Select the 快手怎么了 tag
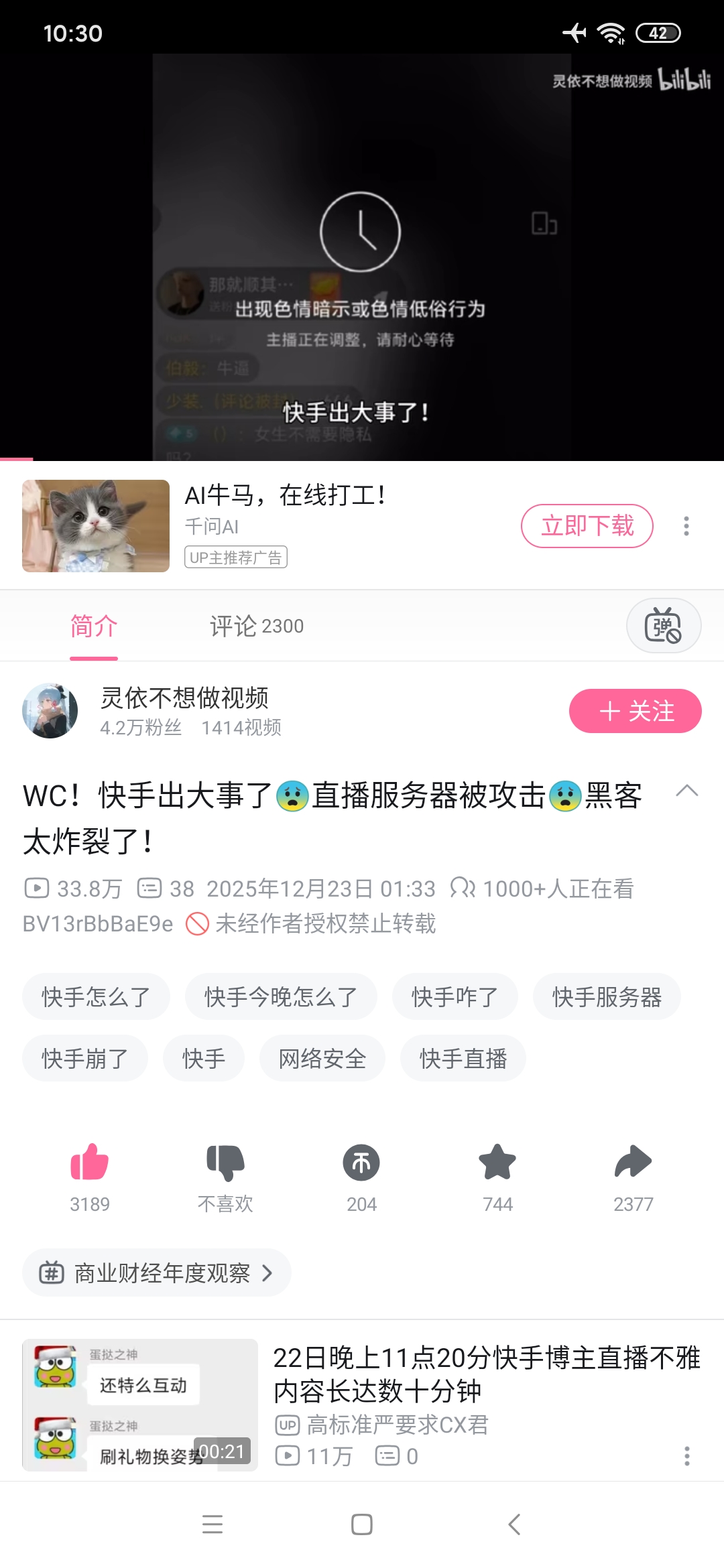This screenshot has width=724, height=1568. [x=96, y=997]
